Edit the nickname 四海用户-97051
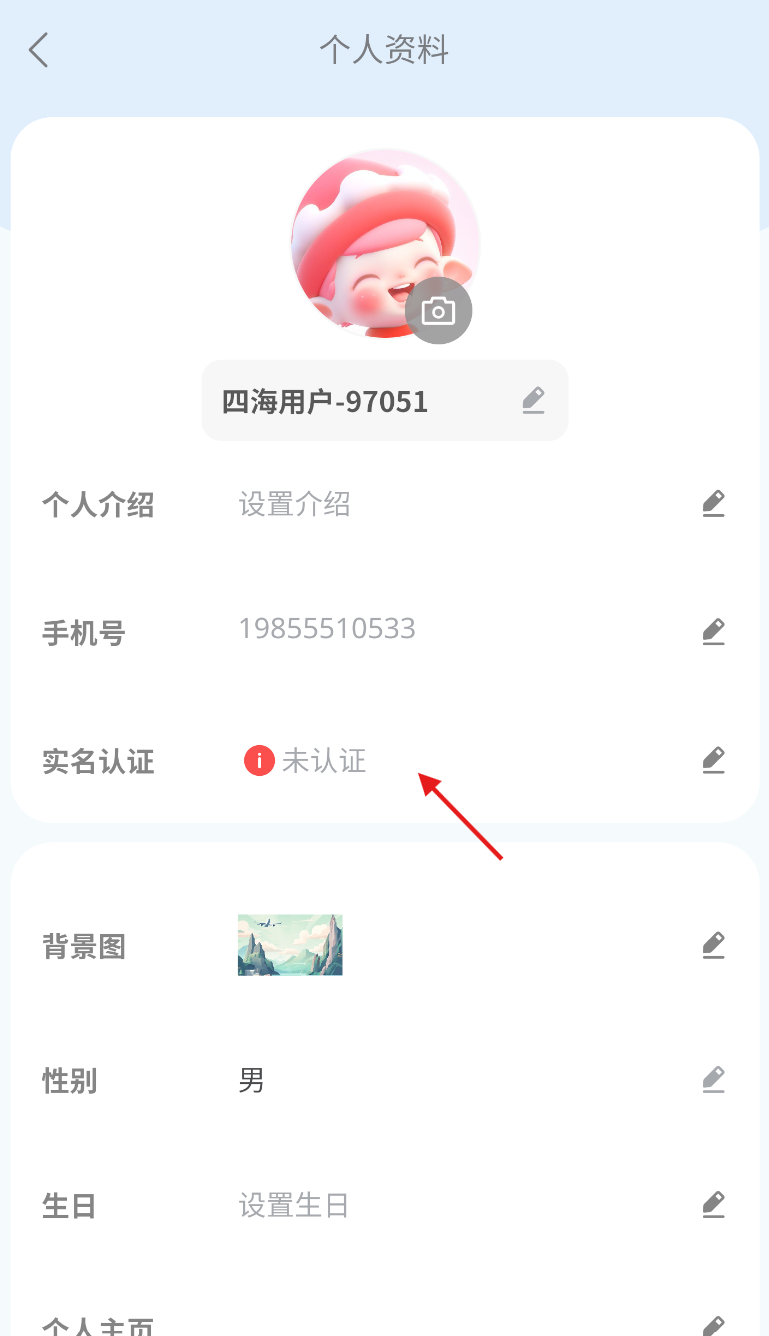 [x=533, y=401]
